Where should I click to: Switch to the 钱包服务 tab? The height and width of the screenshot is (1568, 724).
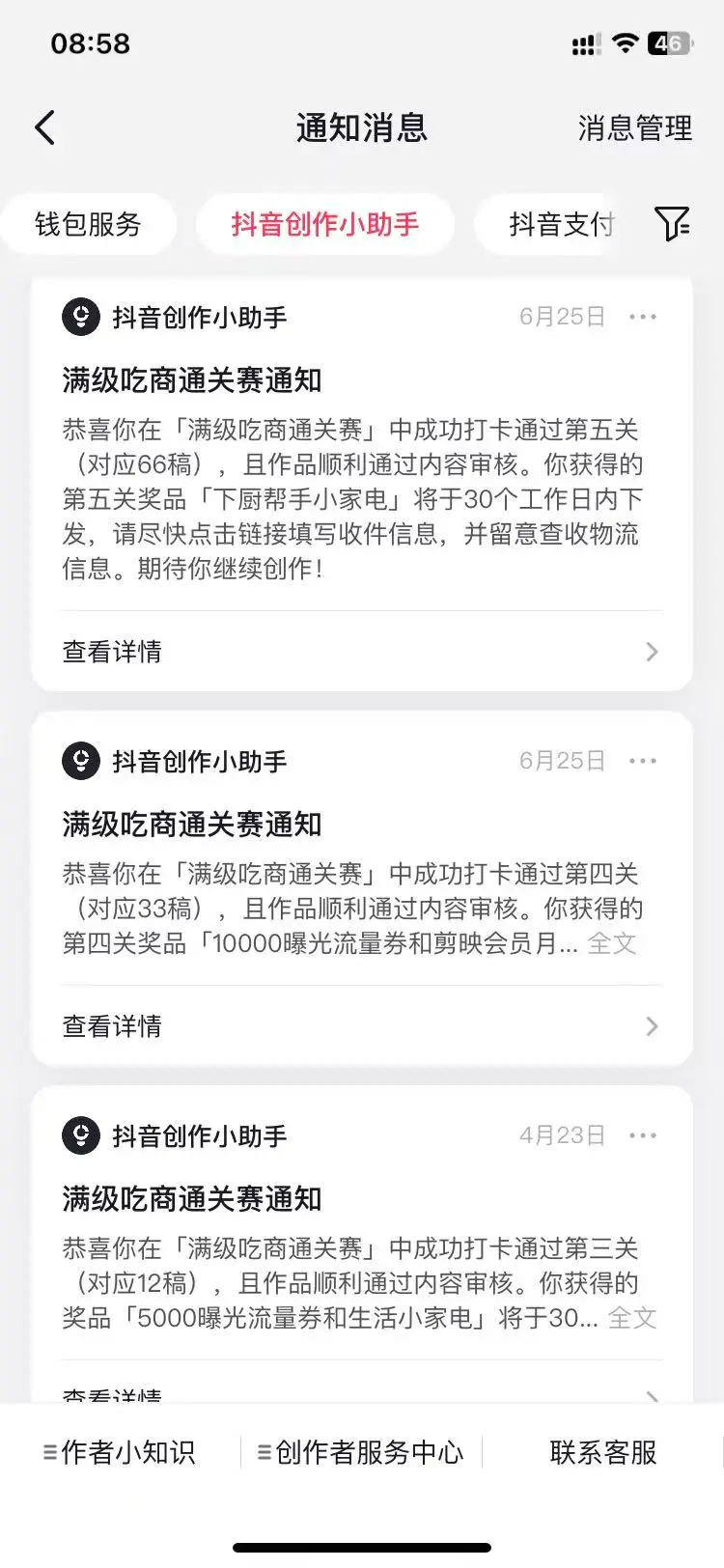tap(88, 224)
